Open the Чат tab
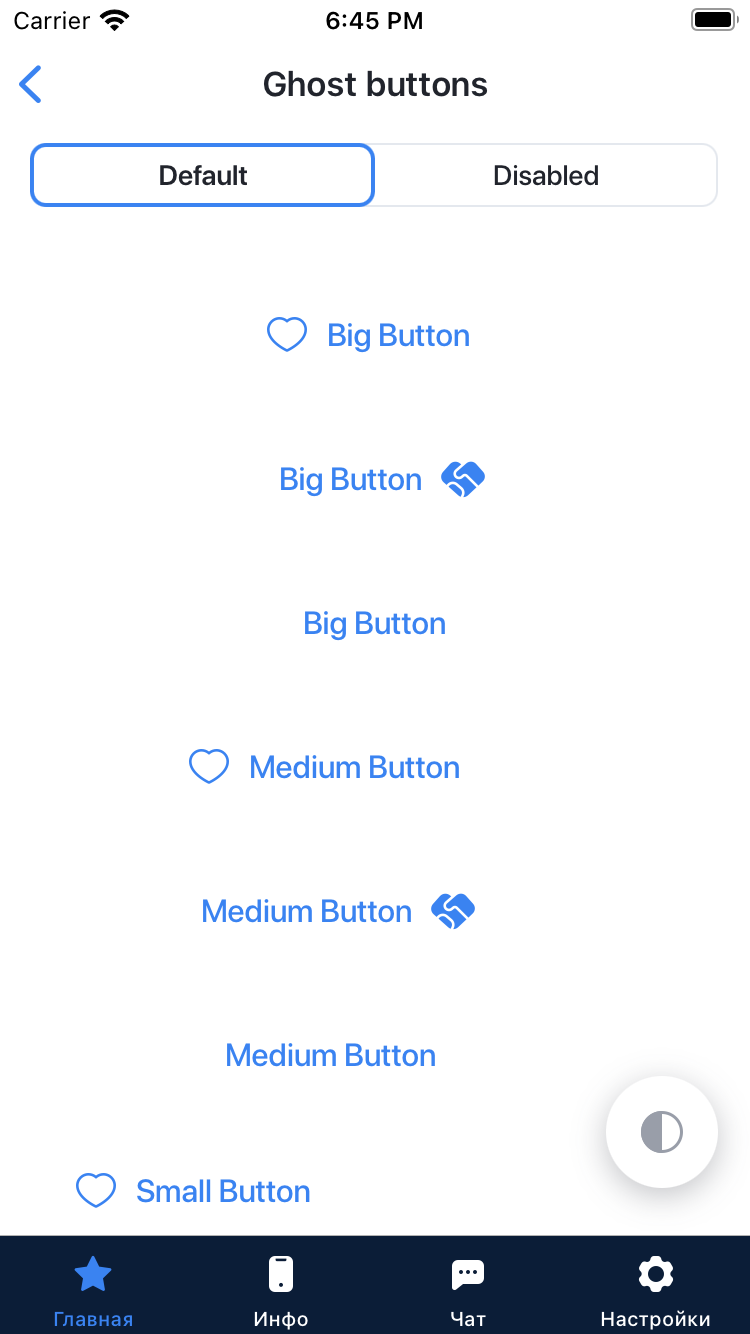This screenshot has height=1334, width=750. point(468,1290)
